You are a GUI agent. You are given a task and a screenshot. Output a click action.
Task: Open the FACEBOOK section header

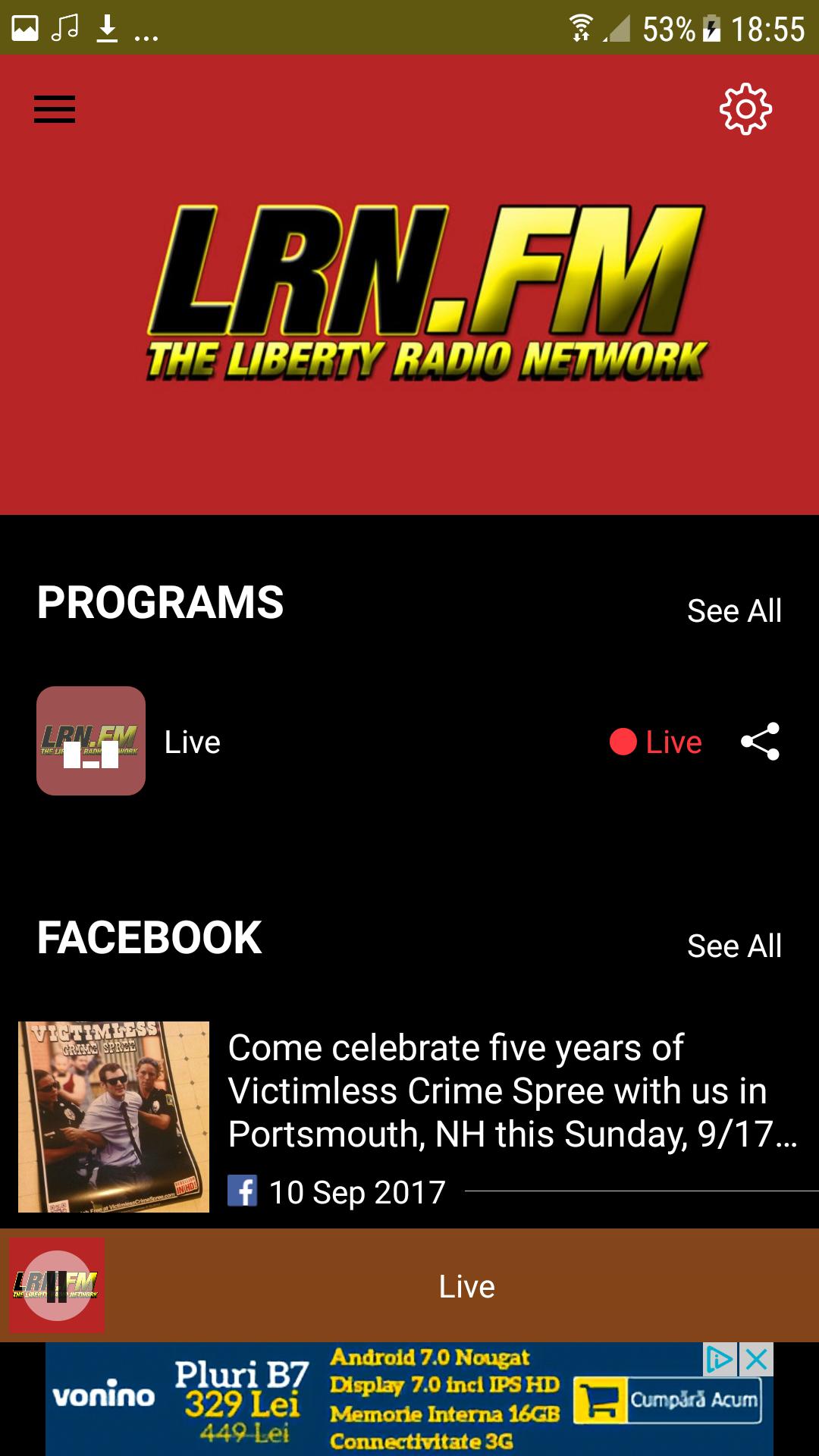coord(149,939)
